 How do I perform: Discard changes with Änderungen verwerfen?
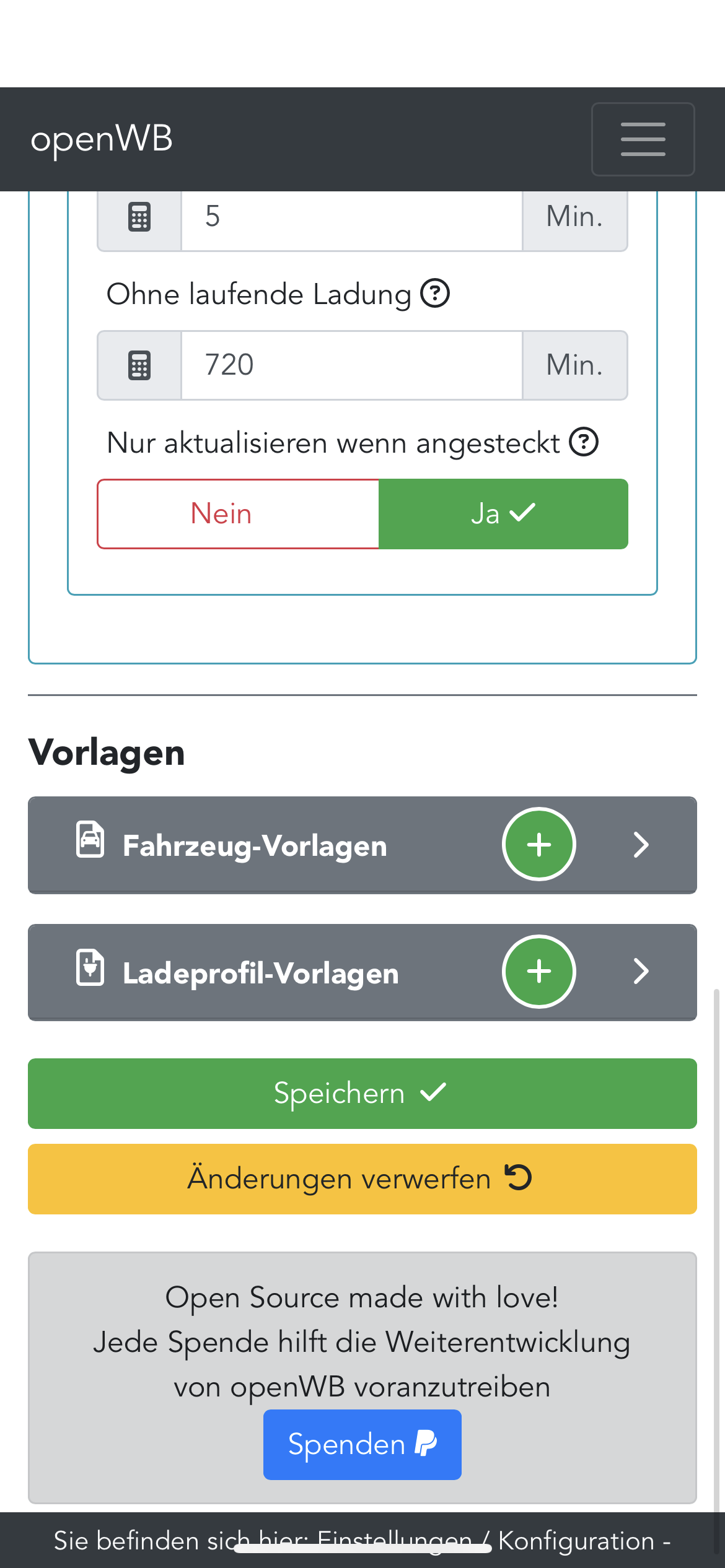362,1178
